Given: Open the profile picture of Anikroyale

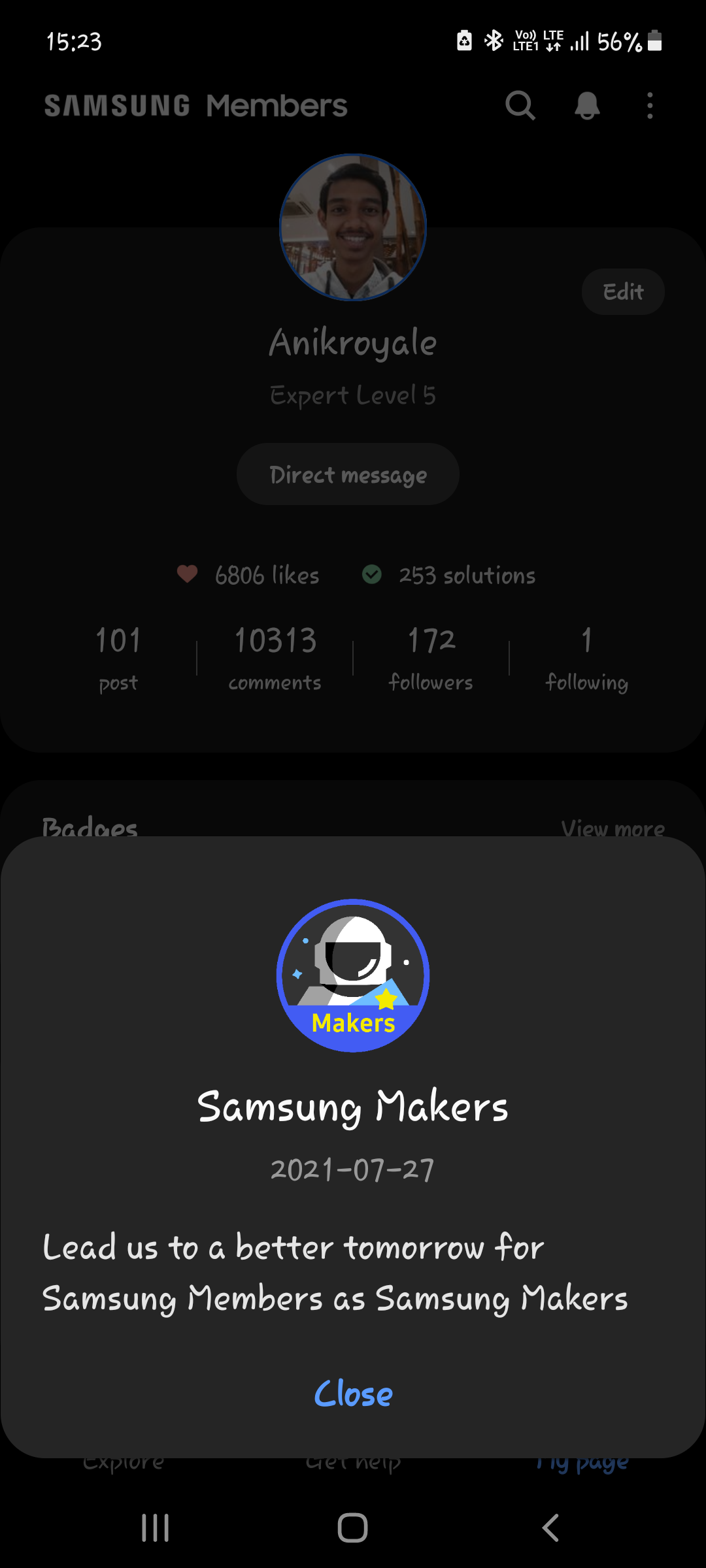Looking at the screenshot, I should click(352, 227).
